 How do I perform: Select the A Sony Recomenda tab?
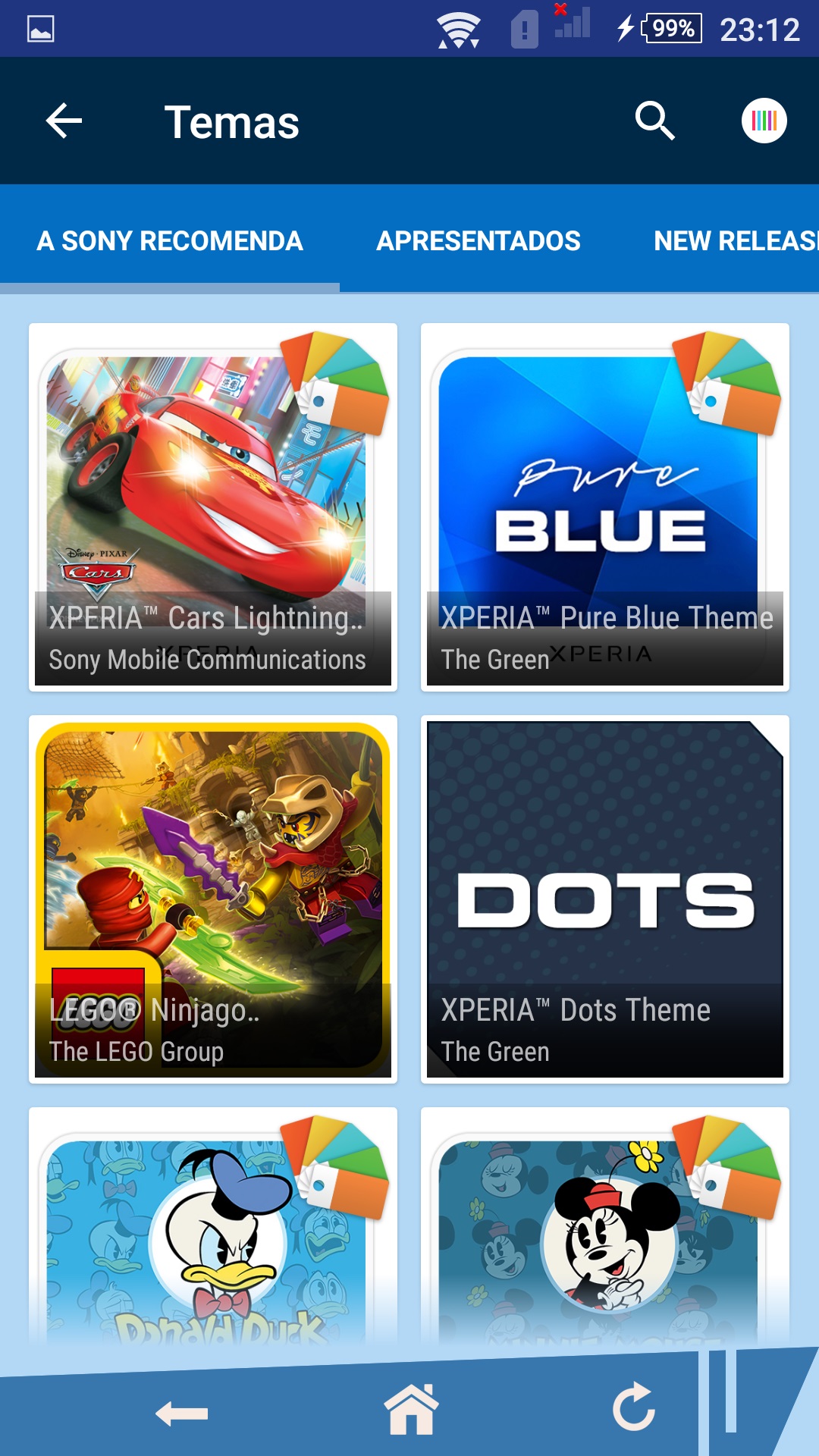170,241
